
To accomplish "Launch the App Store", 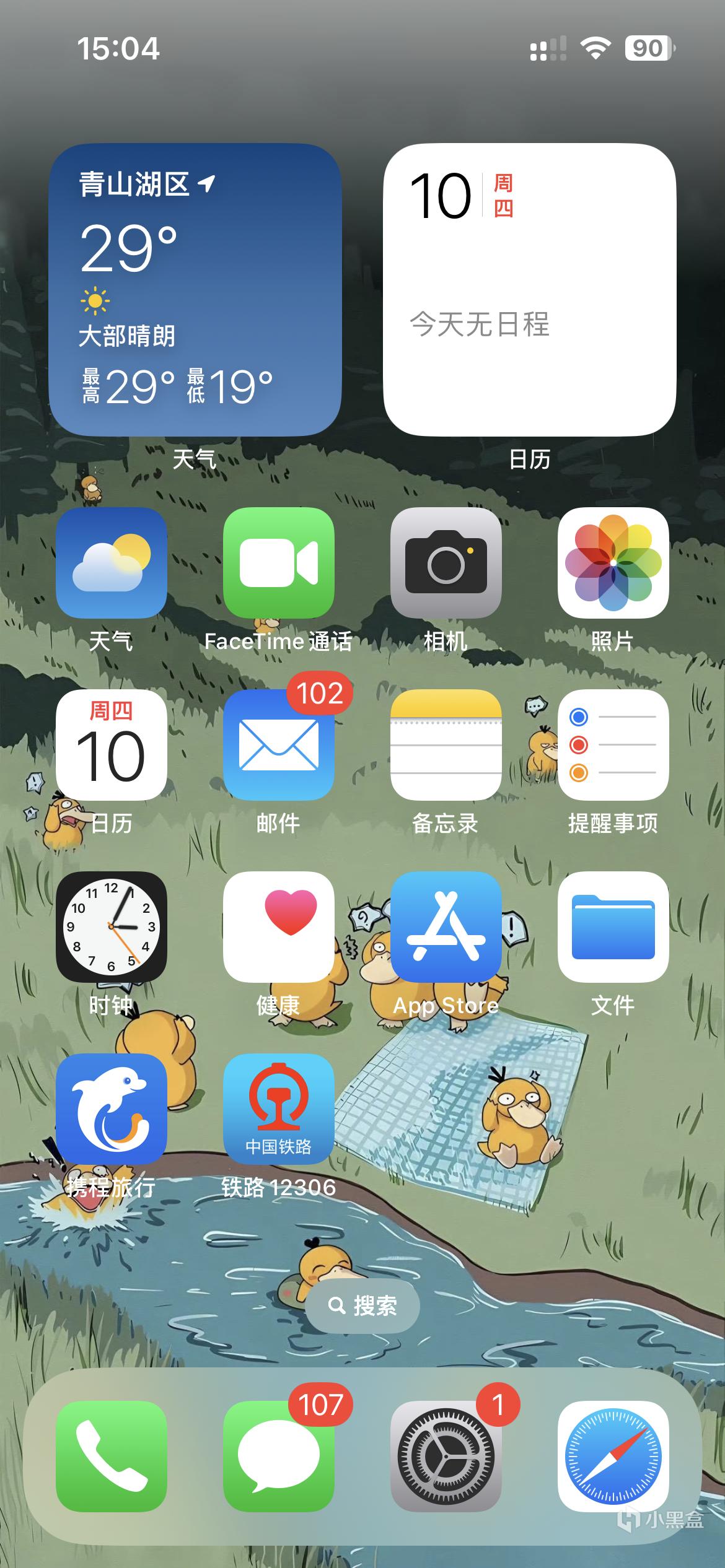I will (446, 927).
